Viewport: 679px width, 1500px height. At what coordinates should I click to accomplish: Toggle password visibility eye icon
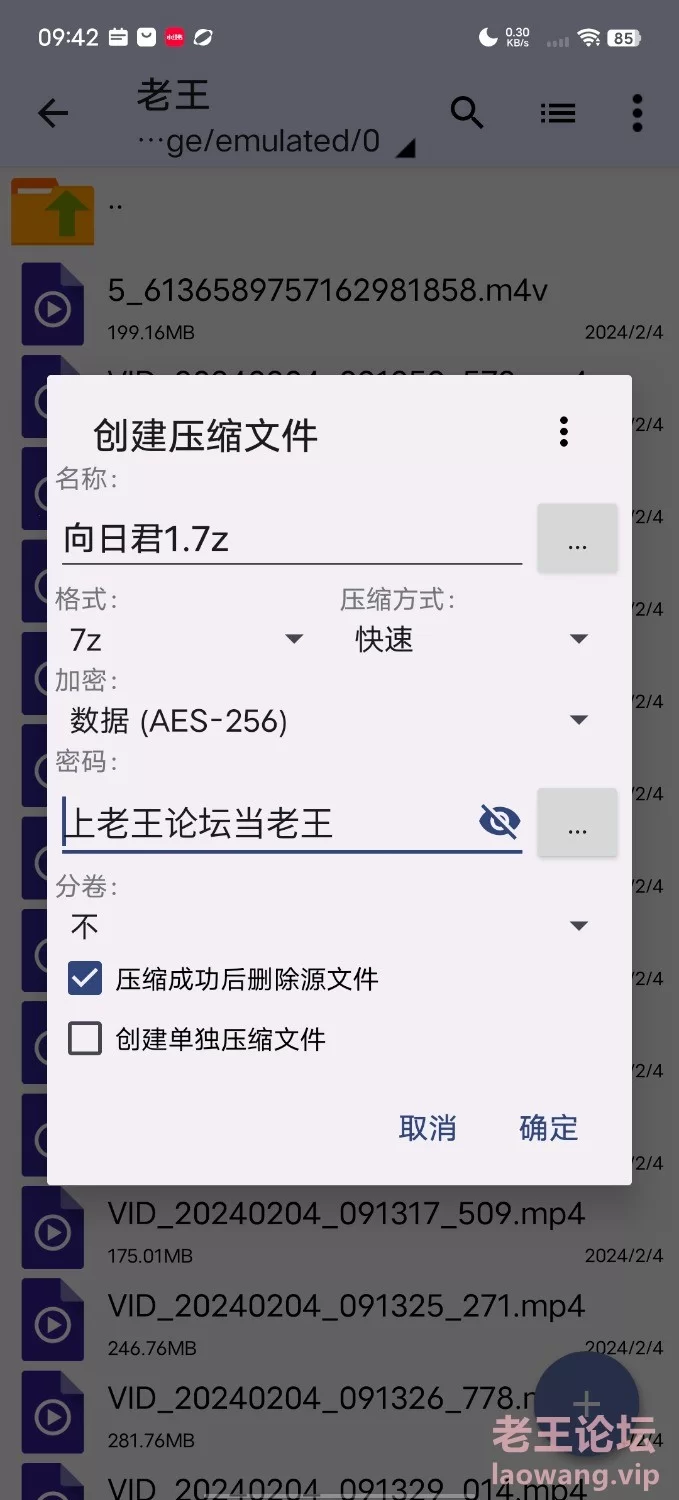click(499, 822)
